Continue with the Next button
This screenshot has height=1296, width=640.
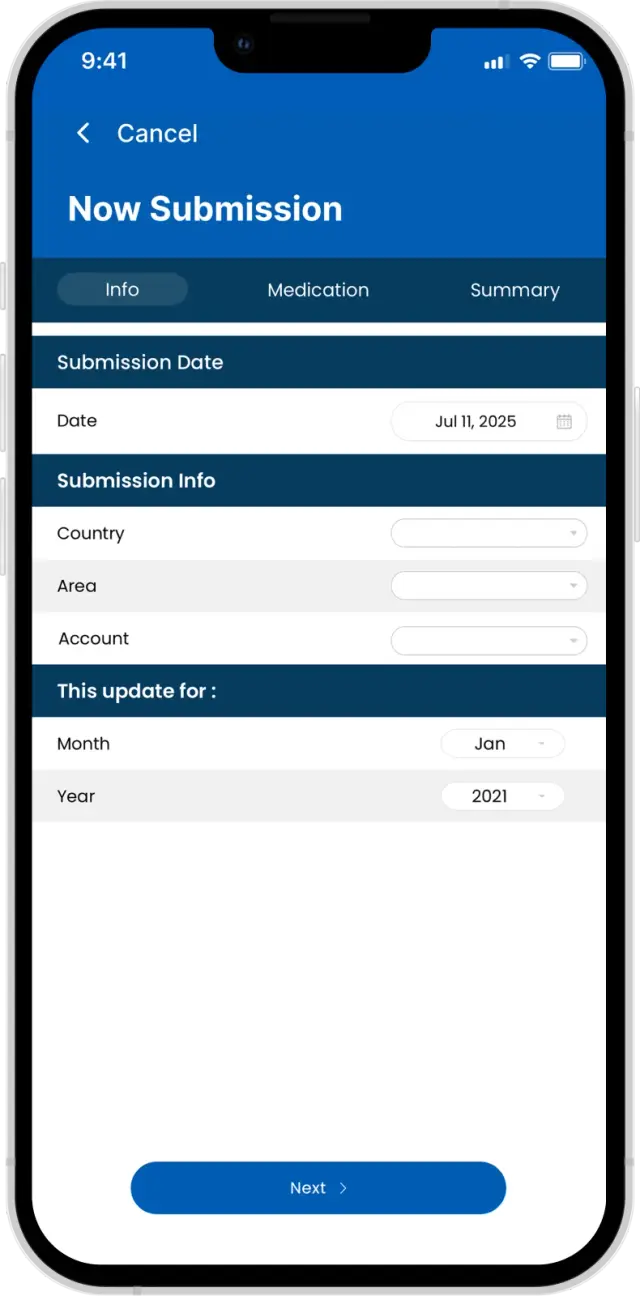[318, 1188]
